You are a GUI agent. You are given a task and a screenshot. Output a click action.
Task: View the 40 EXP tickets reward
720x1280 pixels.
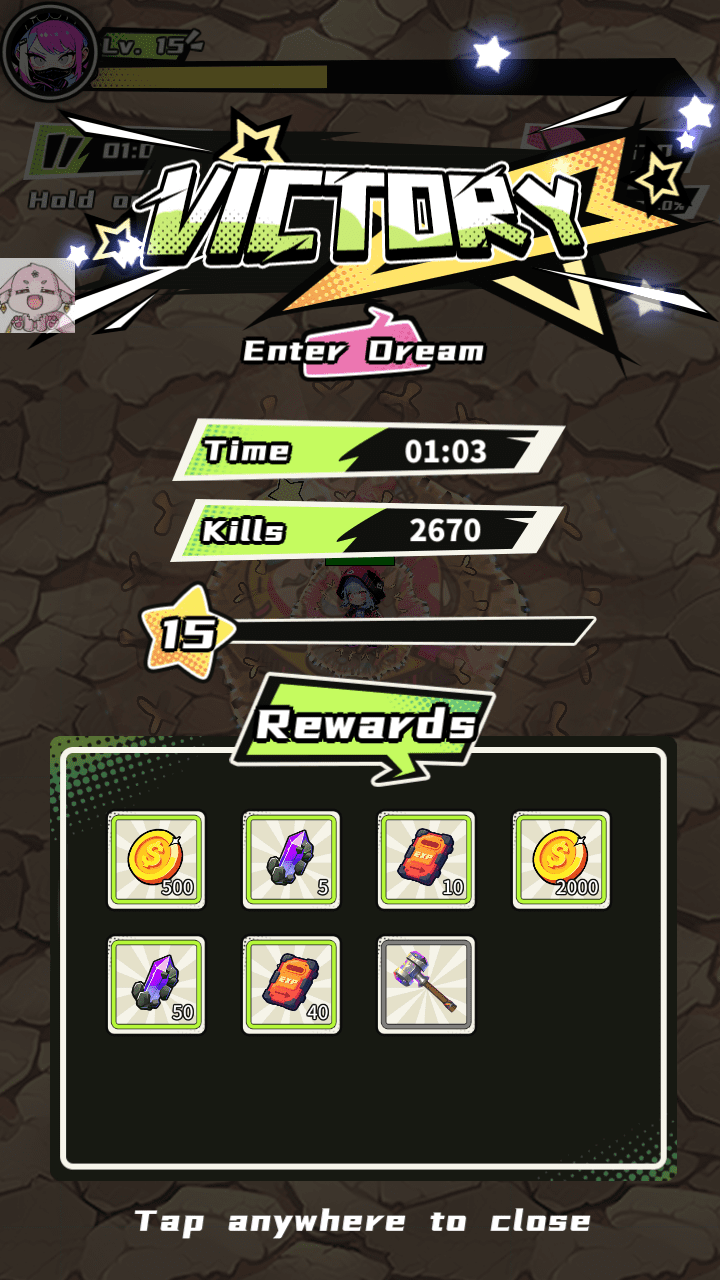tap(291, 985)
